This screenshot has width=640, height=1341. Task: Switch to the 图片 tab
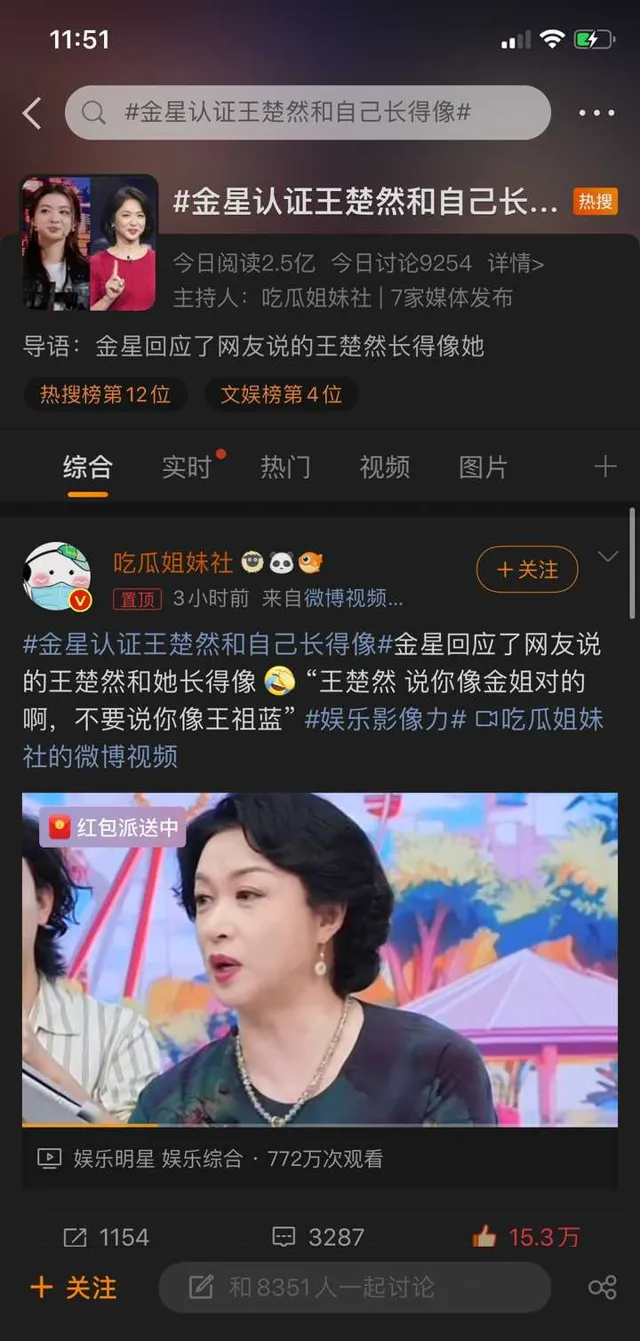click(483, 466)
